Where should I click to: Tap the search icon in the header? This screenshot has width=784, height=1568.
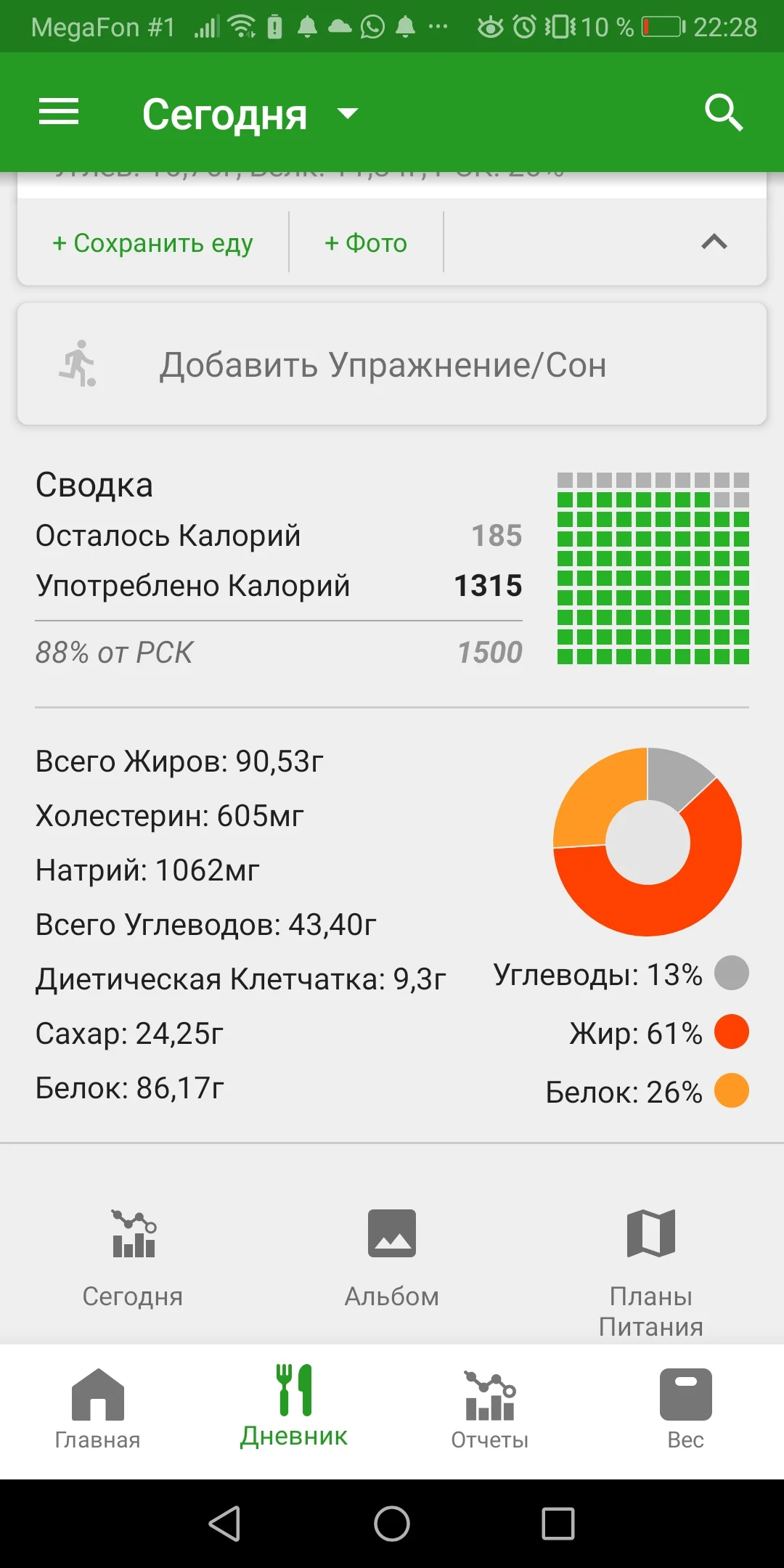[x=724, y=113]
